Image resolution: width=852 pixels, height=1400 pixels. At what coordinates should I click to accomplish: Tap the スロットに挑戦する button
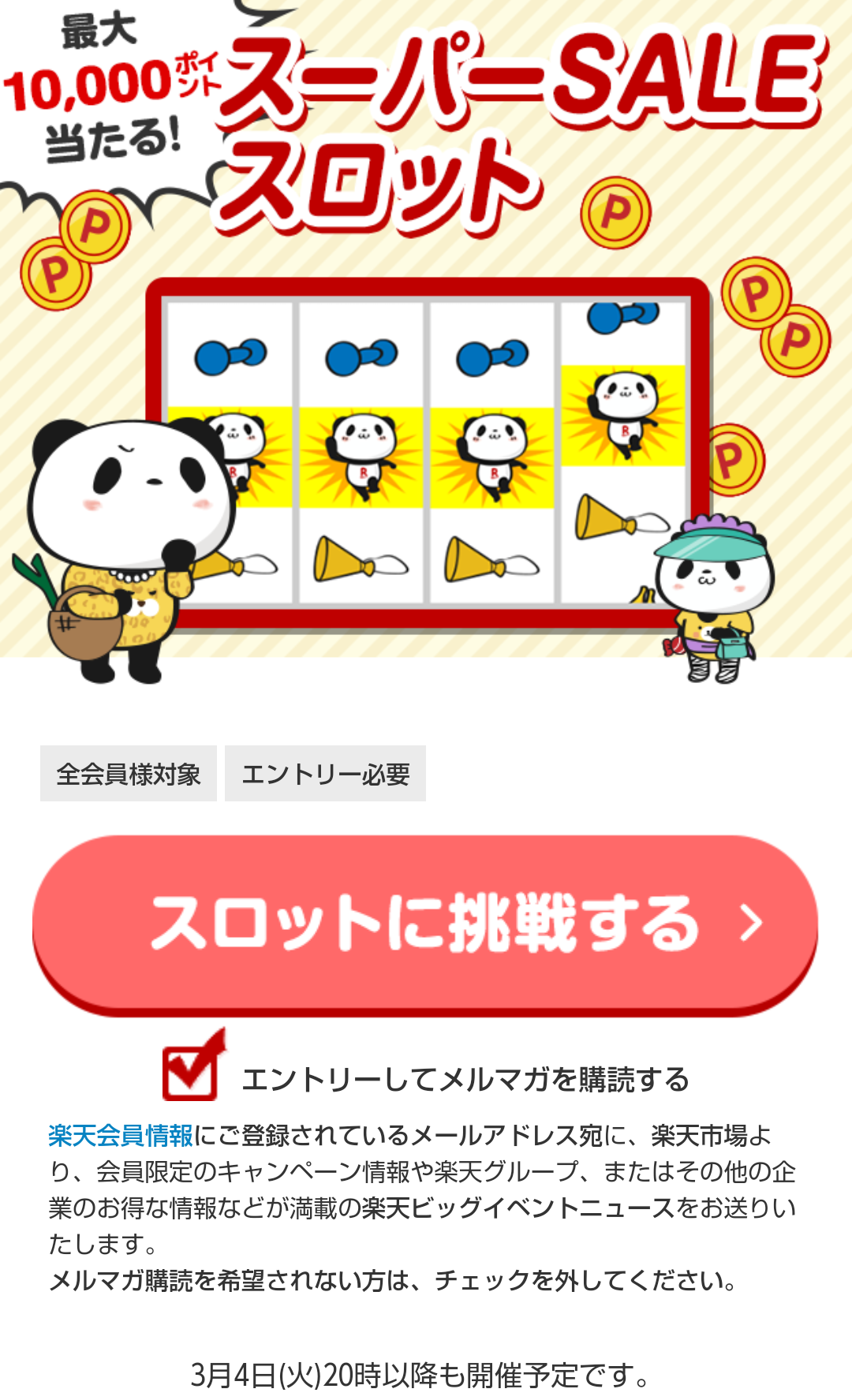coord(425,923)
